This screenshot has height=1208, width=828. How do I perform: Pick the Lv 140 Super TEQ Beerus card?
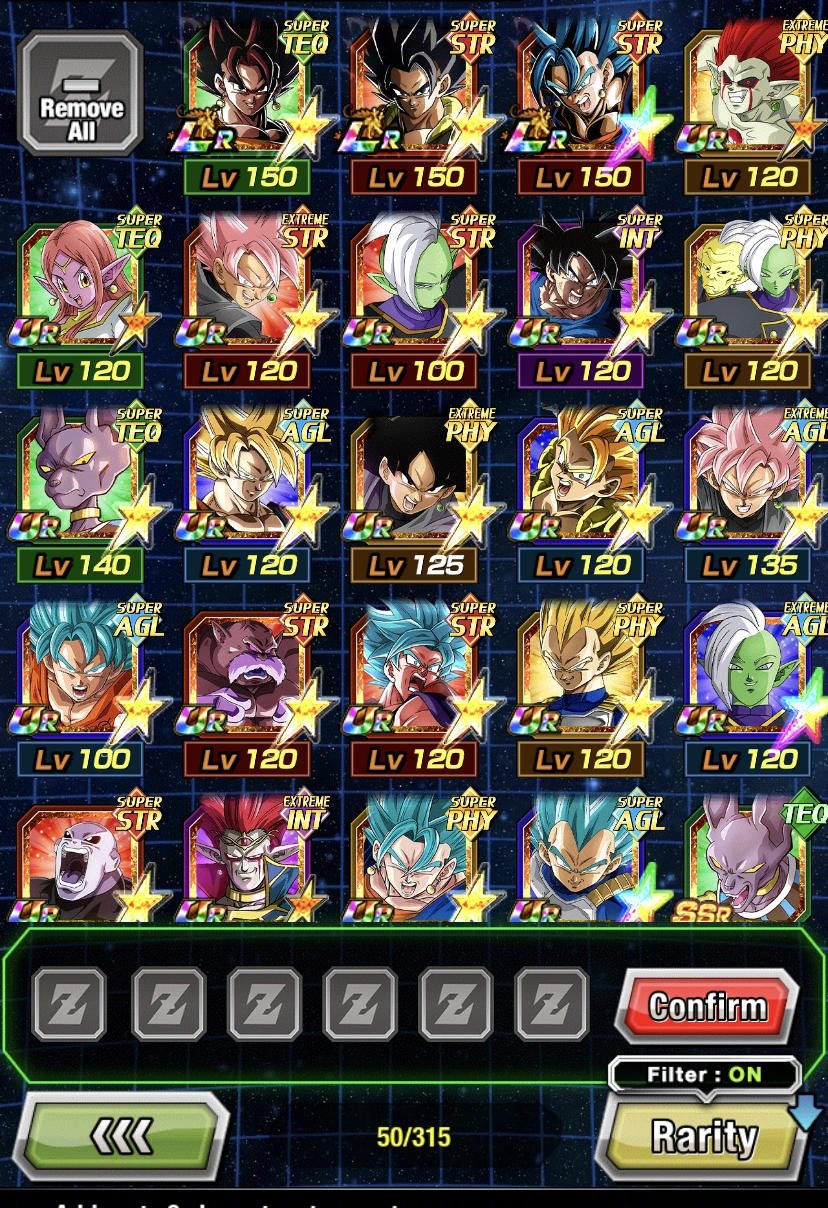80,480
